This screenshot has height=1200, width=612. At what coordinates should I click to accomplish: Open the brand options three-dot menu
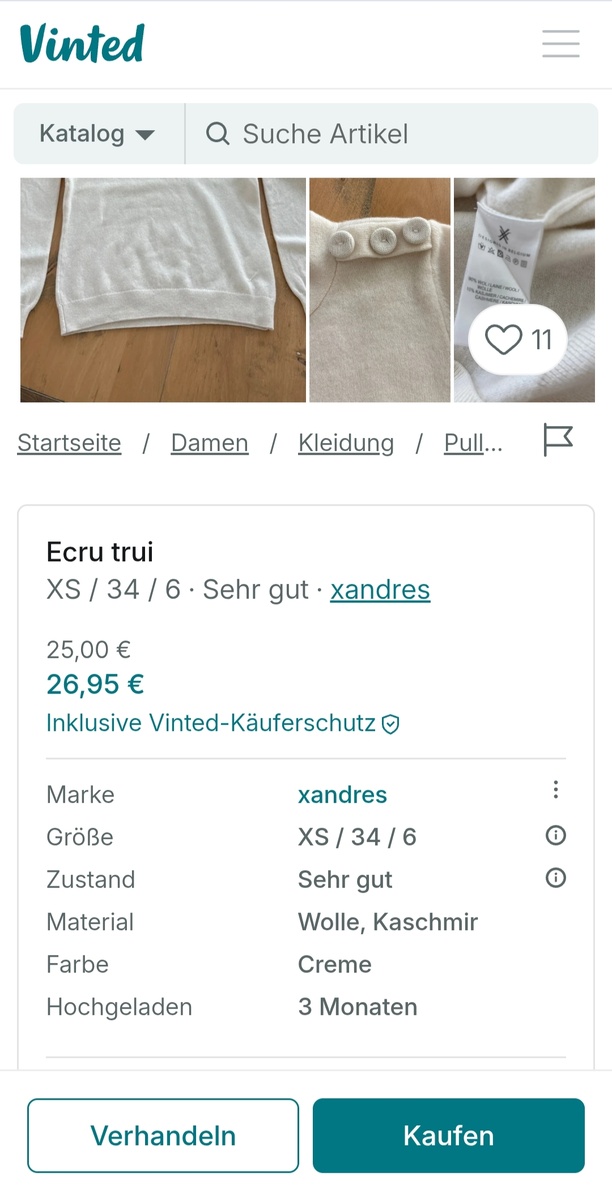click(556, 791)
